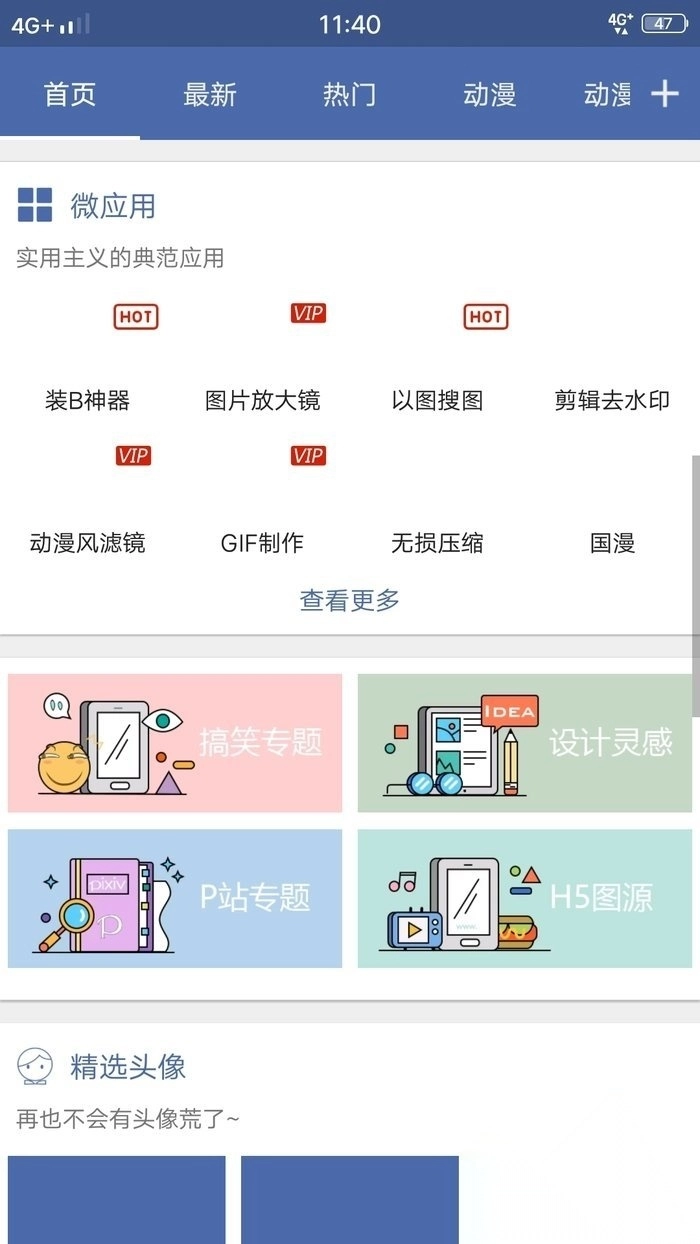Open the H5图源 card
Viewport: 700px width, 1244px height.
click(525, 898)
